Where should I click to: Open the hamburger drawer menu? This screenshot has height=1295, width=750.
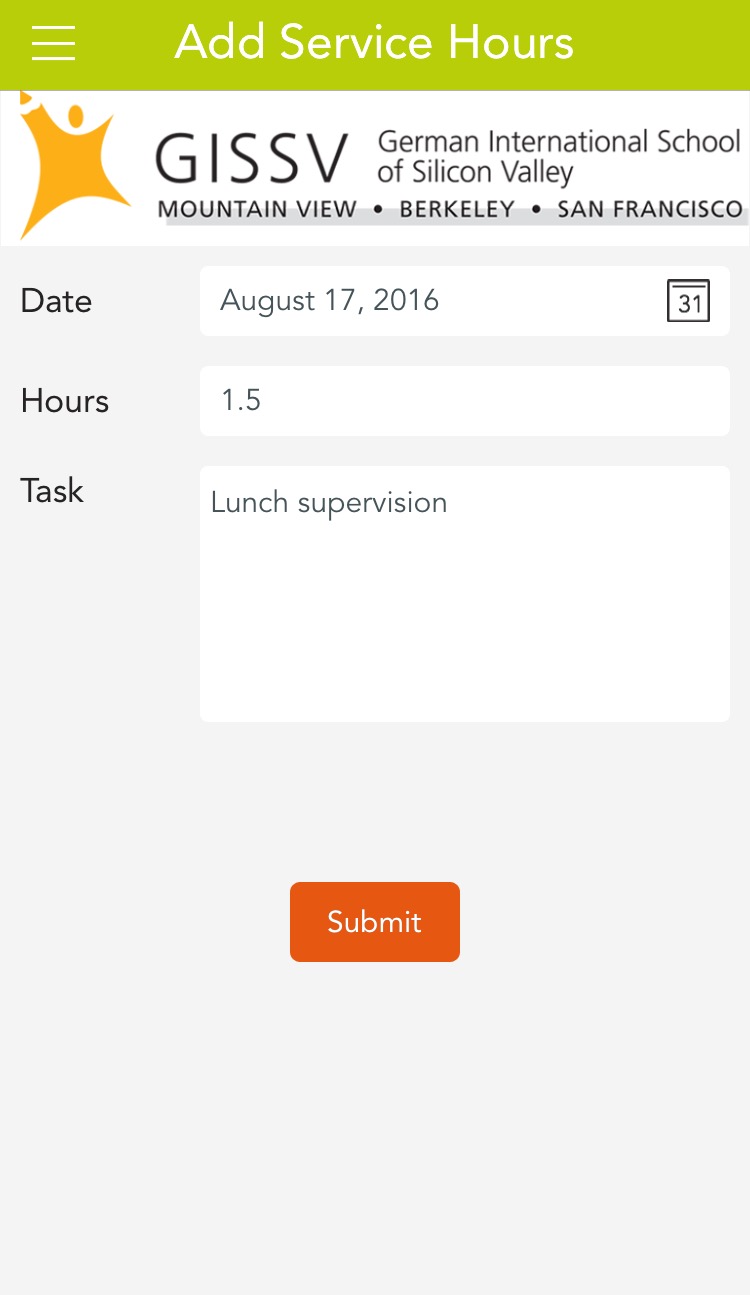pos(53,42)
